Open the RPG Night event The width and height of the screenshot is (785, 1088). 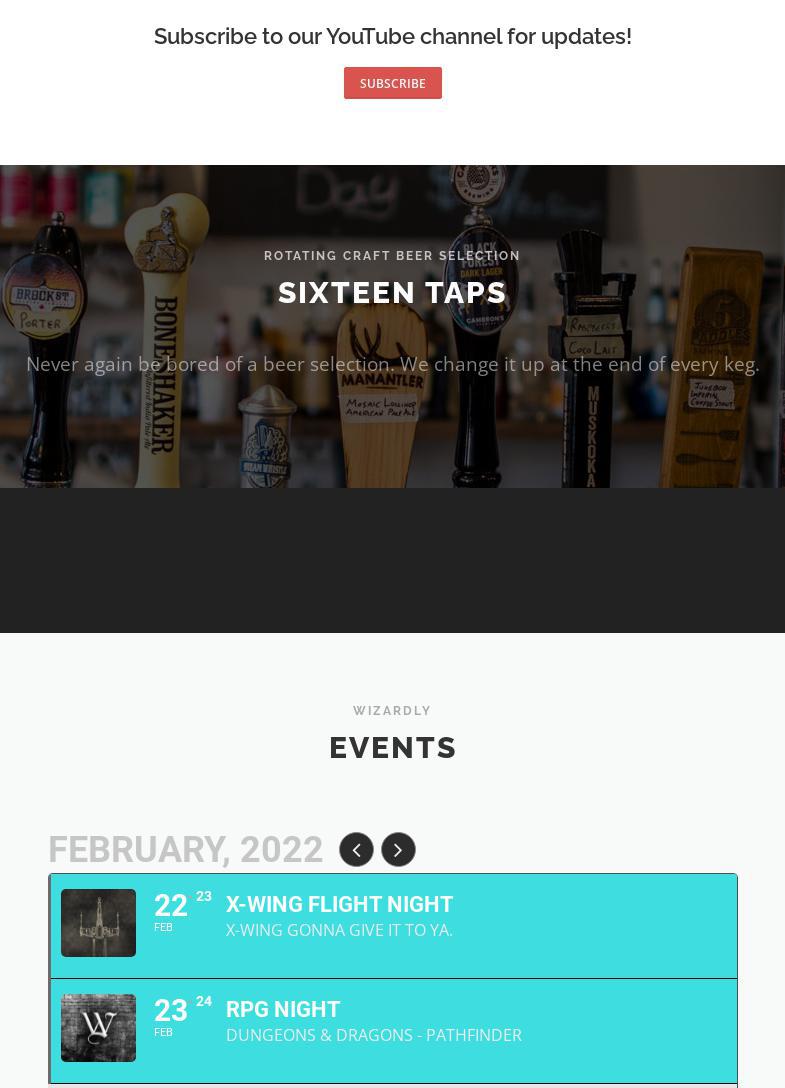pyautogui.click(x=283, y=1010)
